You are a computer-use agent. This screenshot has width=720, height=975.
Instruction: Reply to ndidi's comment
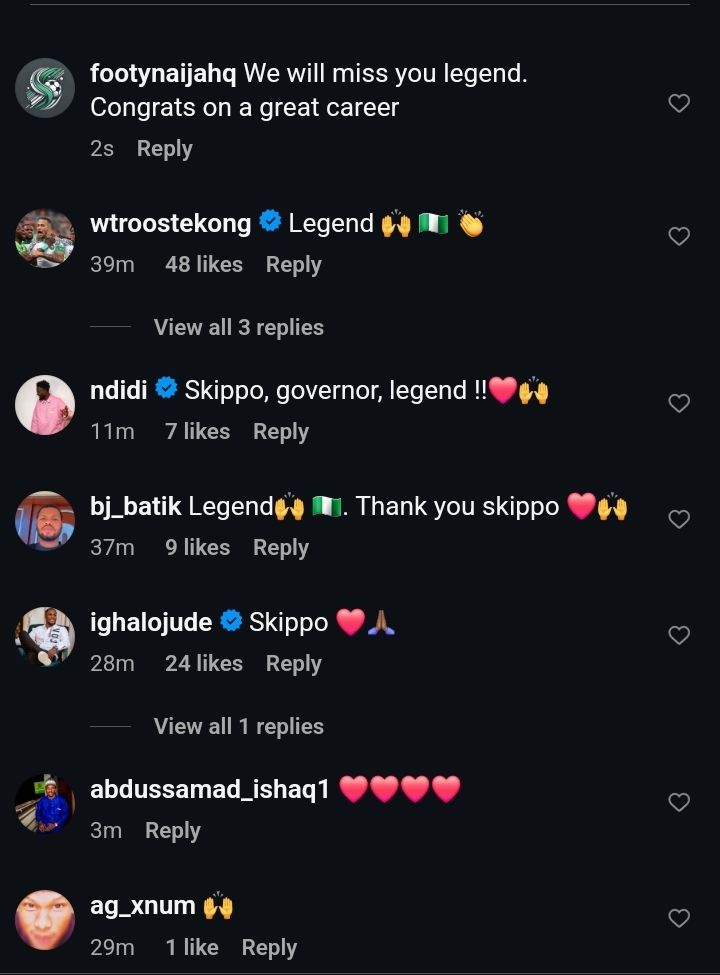pyautogui.click(x=280, y=432)
